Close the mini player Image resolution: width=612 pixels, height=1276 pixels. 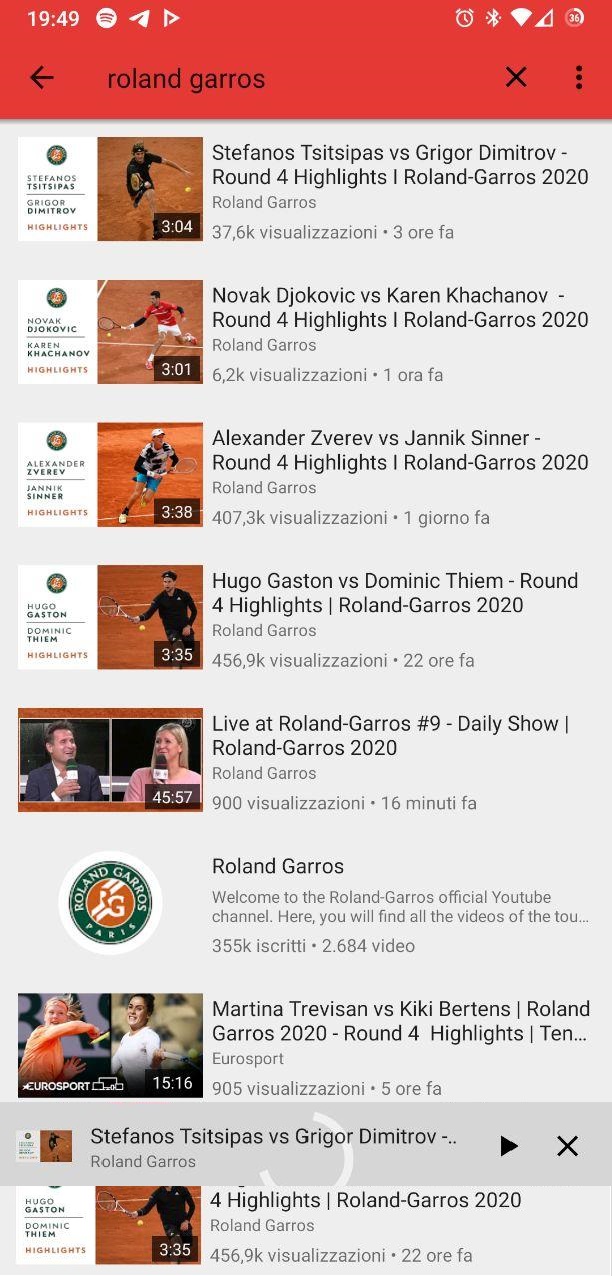567,1146
